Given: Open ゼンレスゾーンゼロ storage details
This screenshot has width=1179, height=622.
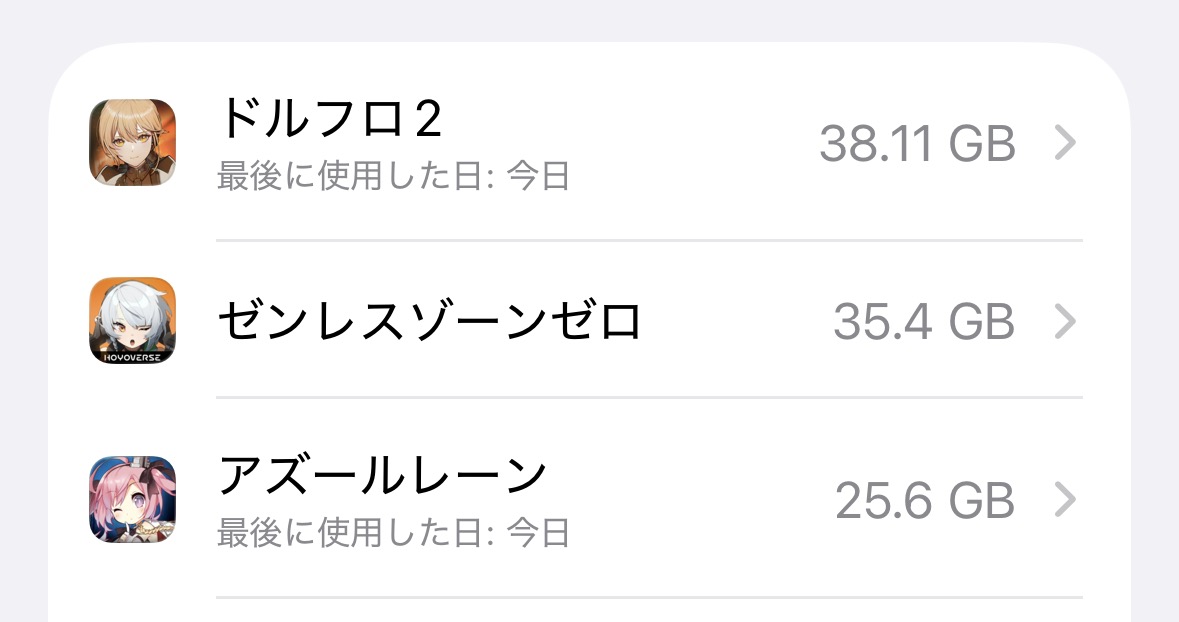Looking at the screenshot, I should (x=590, y=322).
